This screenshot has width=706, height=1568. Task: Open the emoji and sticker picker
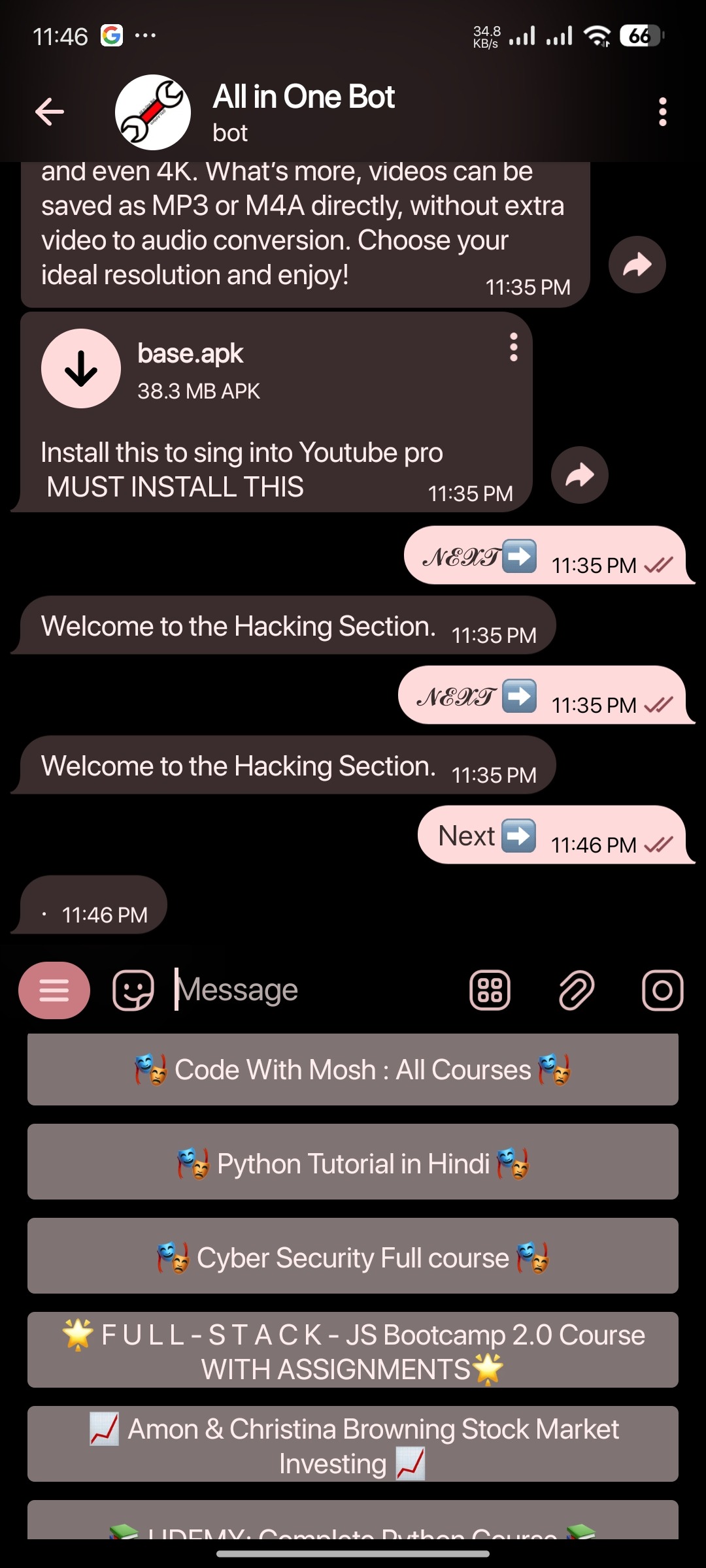point(133,990)
